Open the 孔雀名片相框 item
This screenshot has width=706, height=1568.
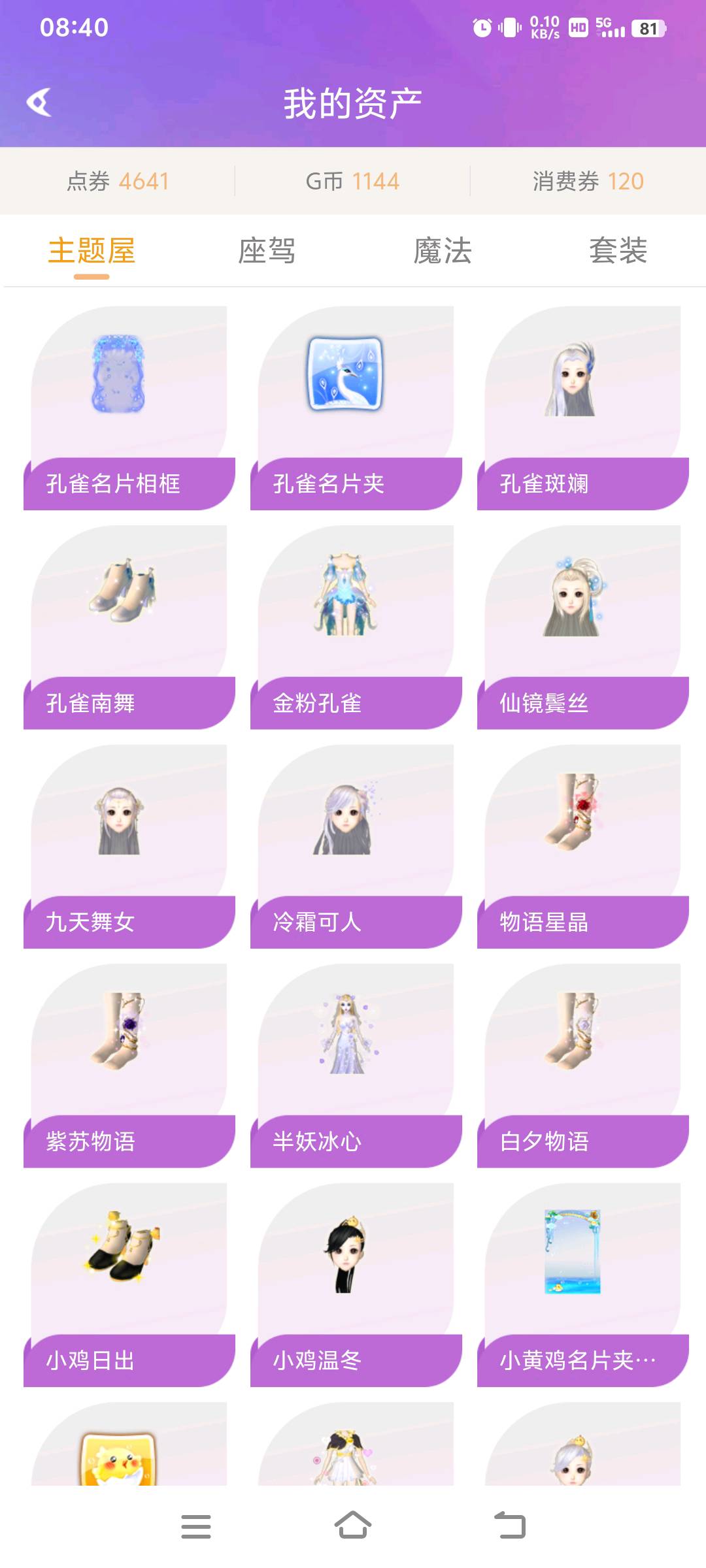pyautogui.click(x=129, y=408)
